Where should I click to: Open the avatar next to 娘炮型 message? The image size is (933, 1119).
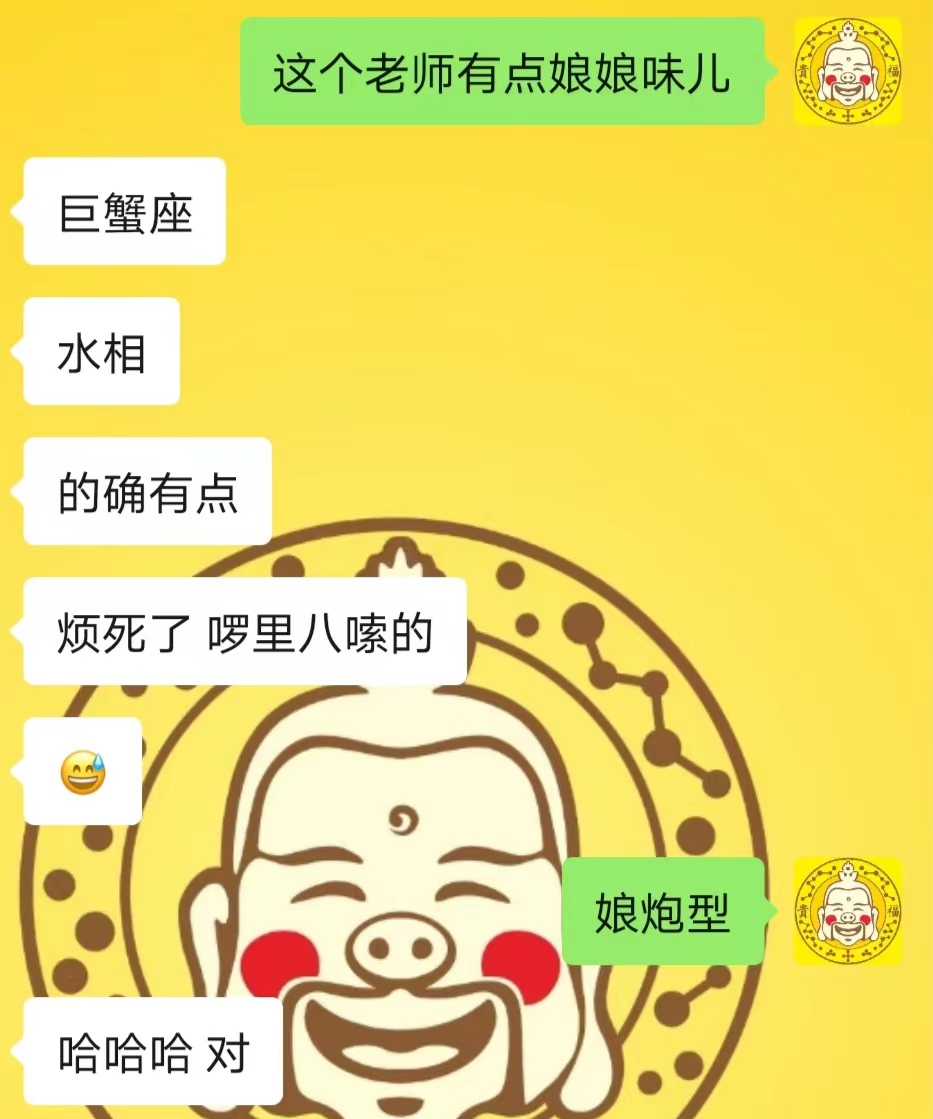pos(847,911)
